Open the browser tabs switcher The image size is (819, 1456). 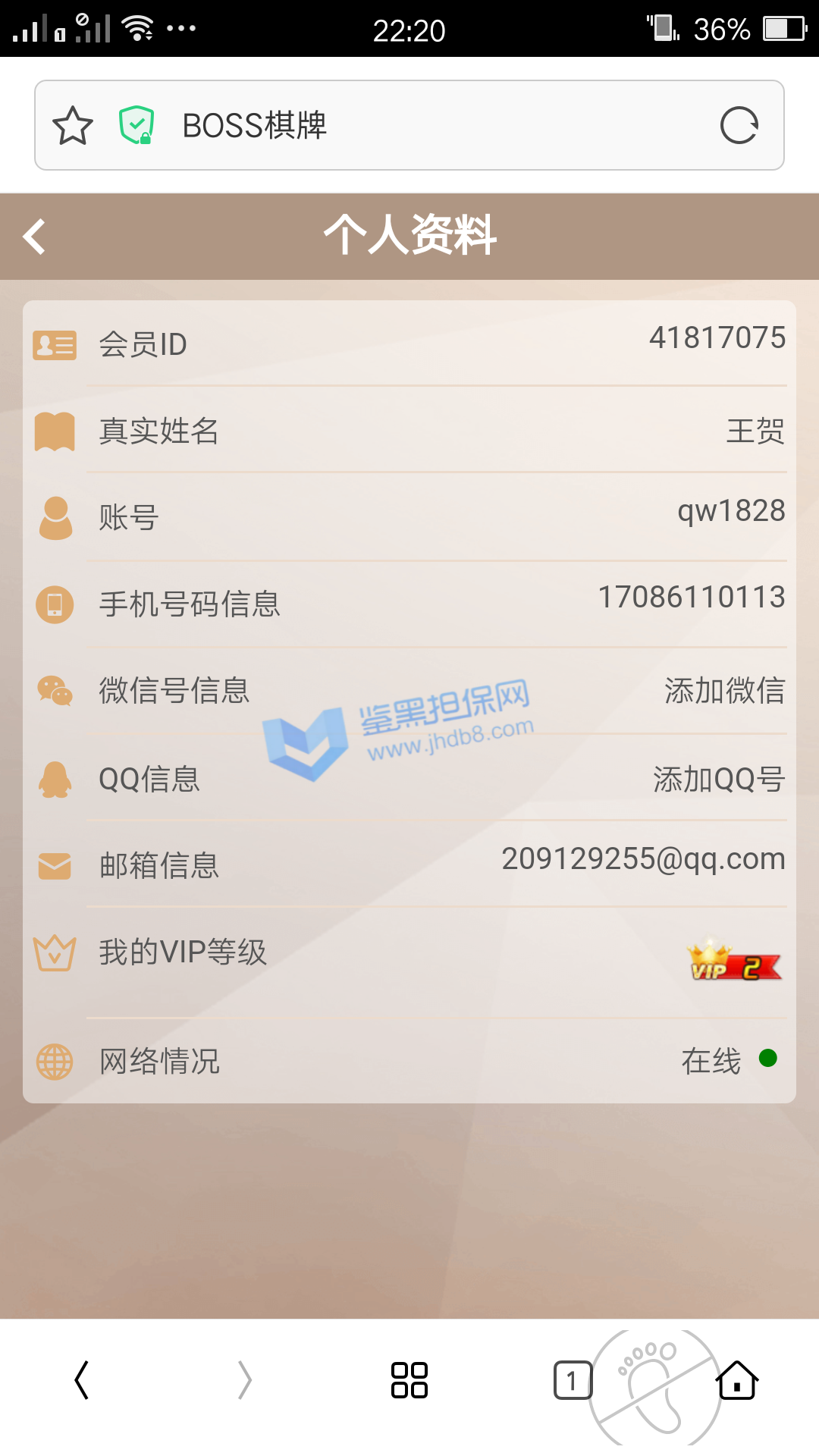572,1380
